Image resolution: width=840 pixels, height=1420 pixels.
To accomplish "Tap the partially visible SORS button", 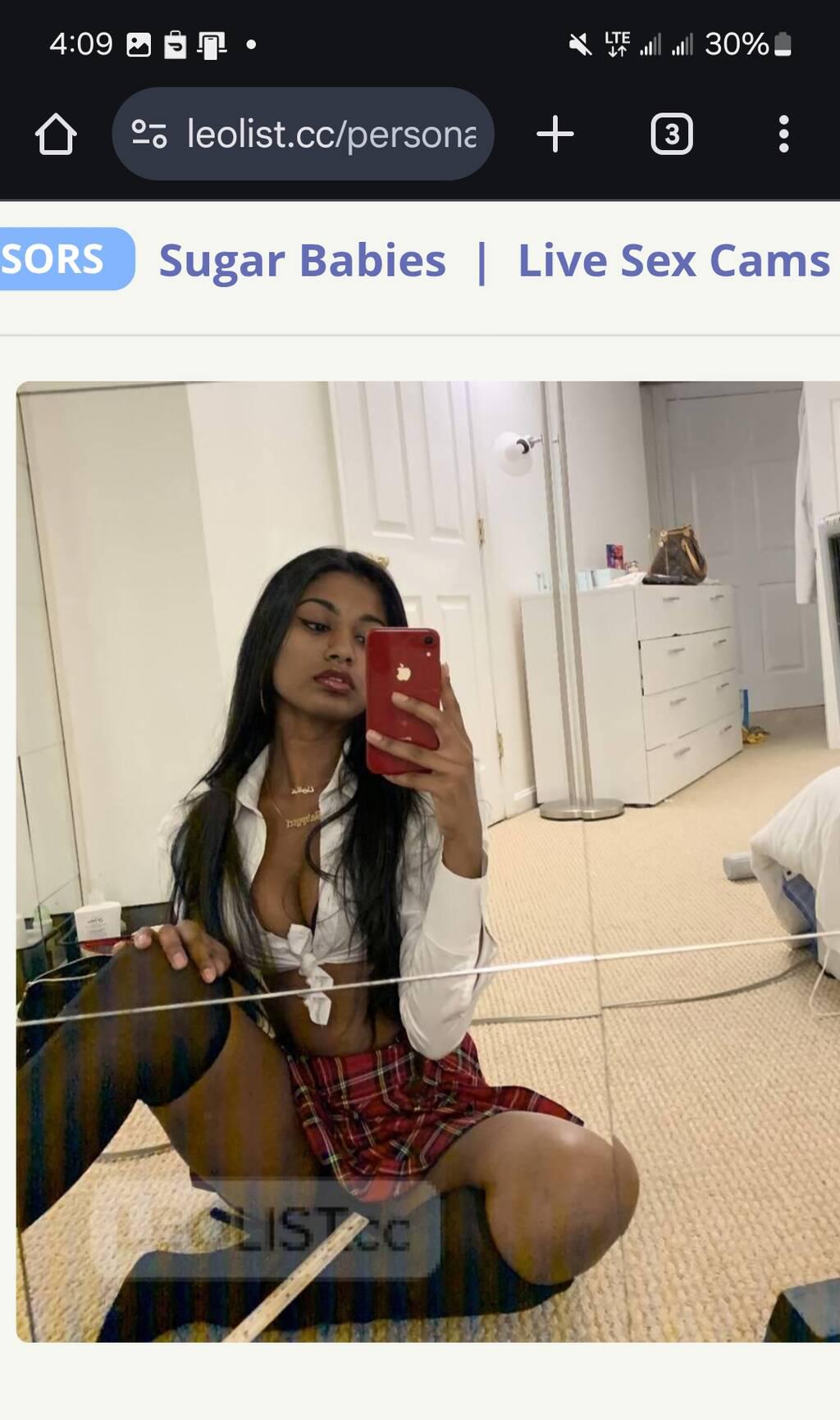I will [62, 259].
